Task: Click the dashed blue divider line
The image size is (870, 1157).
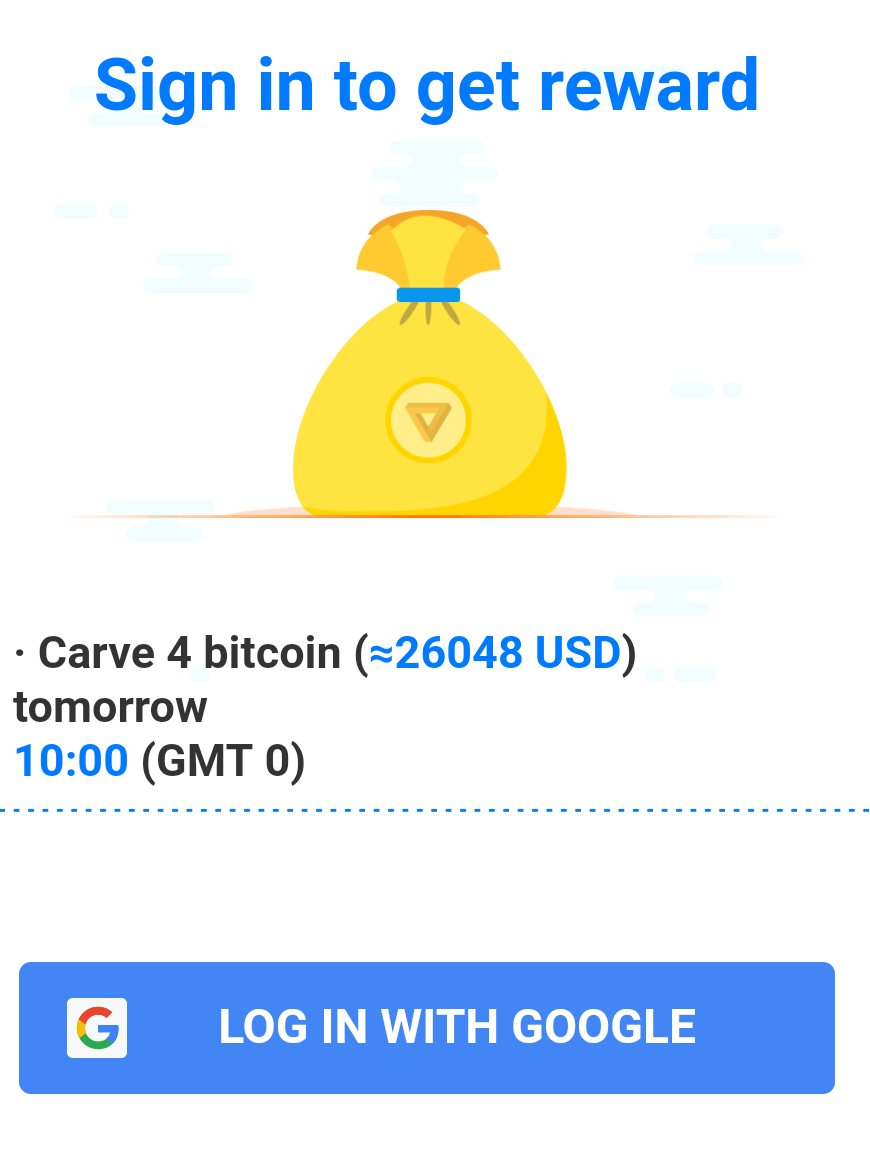Action: tap(435, 806)
